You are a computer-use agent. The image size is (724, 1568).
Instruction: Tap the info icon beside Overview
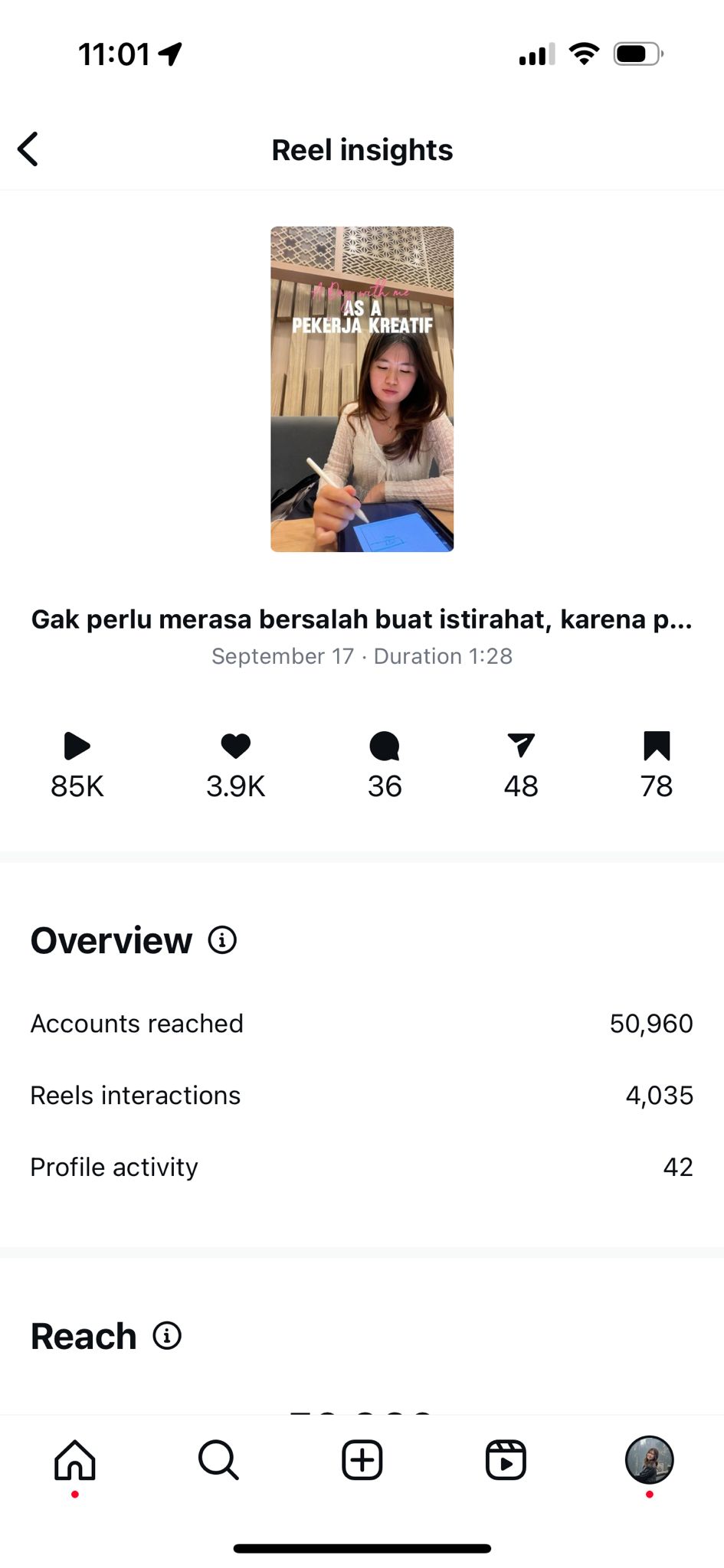click(x=222, y=940)
